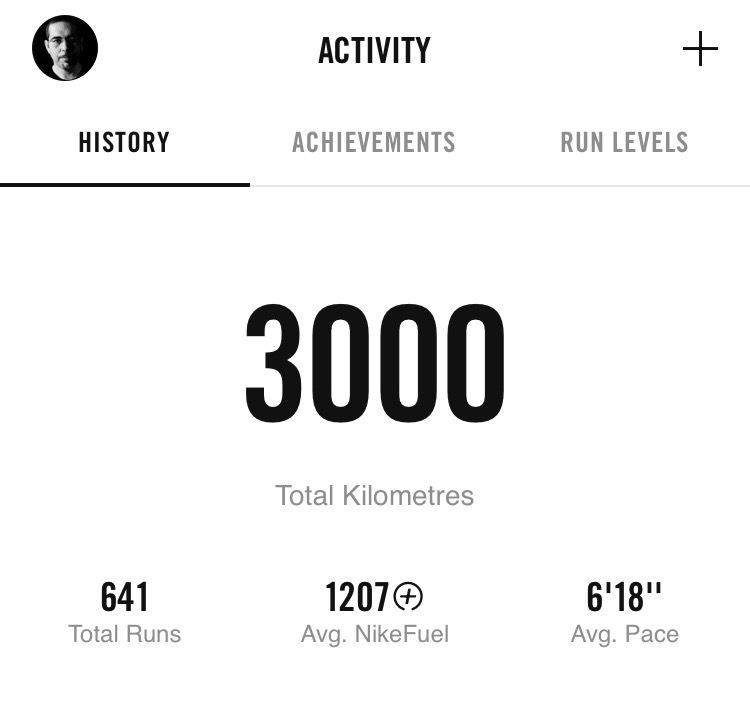Add a new activity with plus icon
The height and width of the screenshot is (712, 750).
pyautogui.click(x=700, y=49)
